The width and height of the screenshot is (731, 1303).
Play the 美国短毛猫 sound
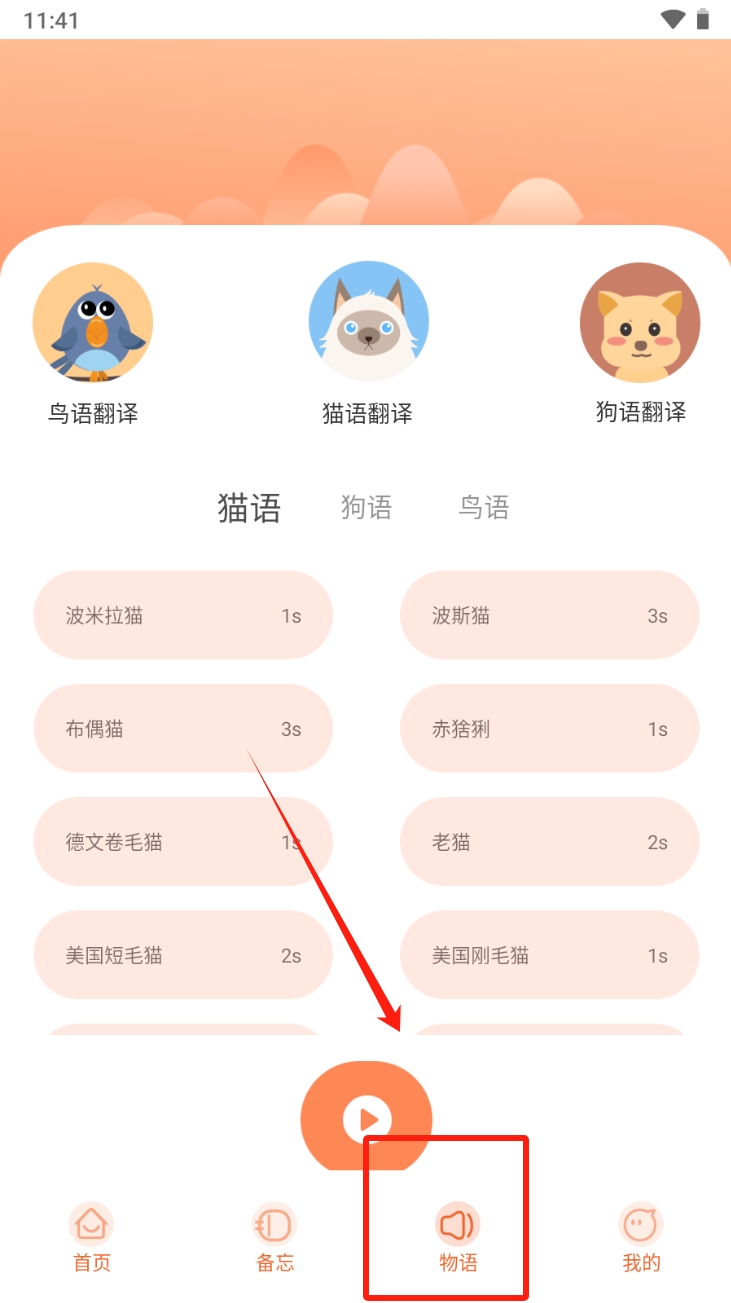tap(183, 955)
